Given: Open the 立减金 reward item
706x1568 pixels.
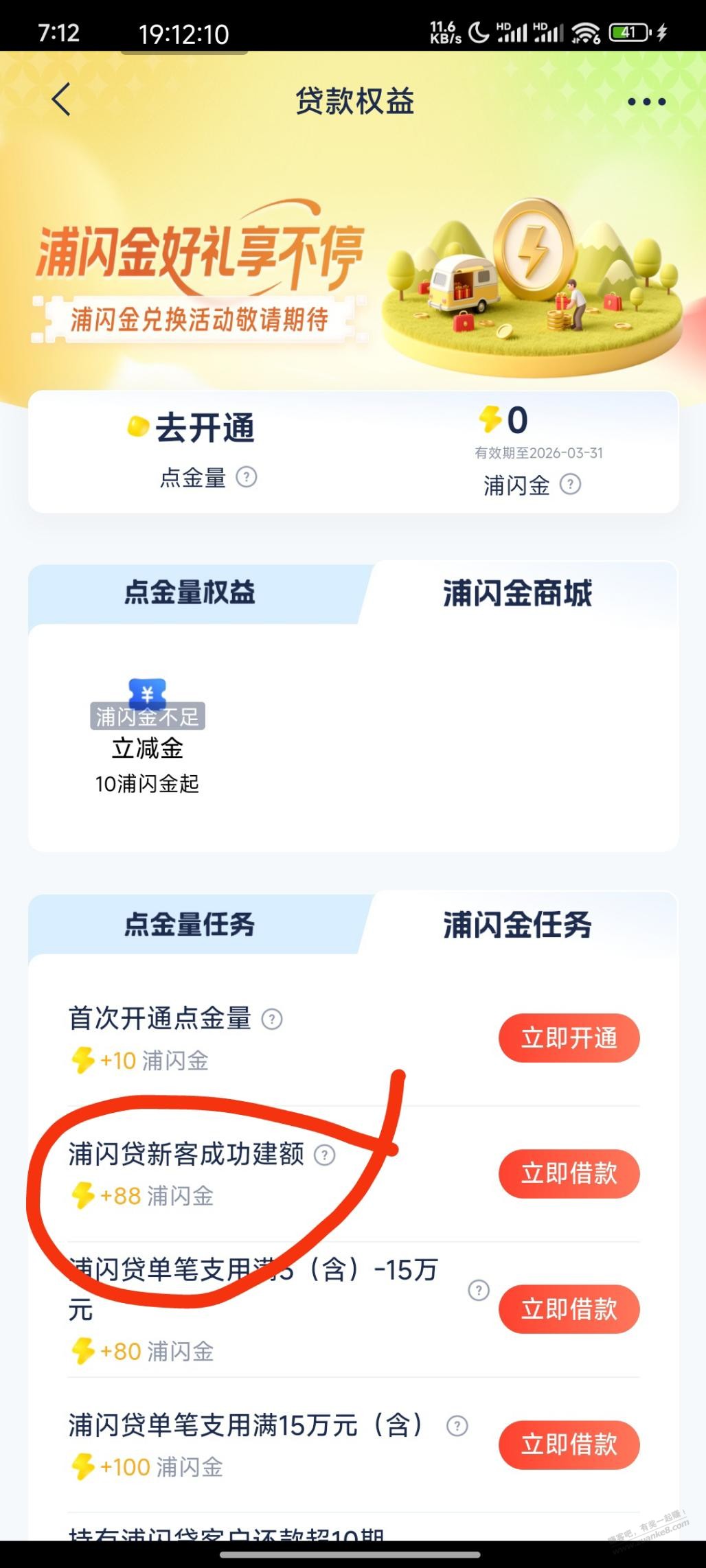Looking at the screenshot, I should point(147,736).
